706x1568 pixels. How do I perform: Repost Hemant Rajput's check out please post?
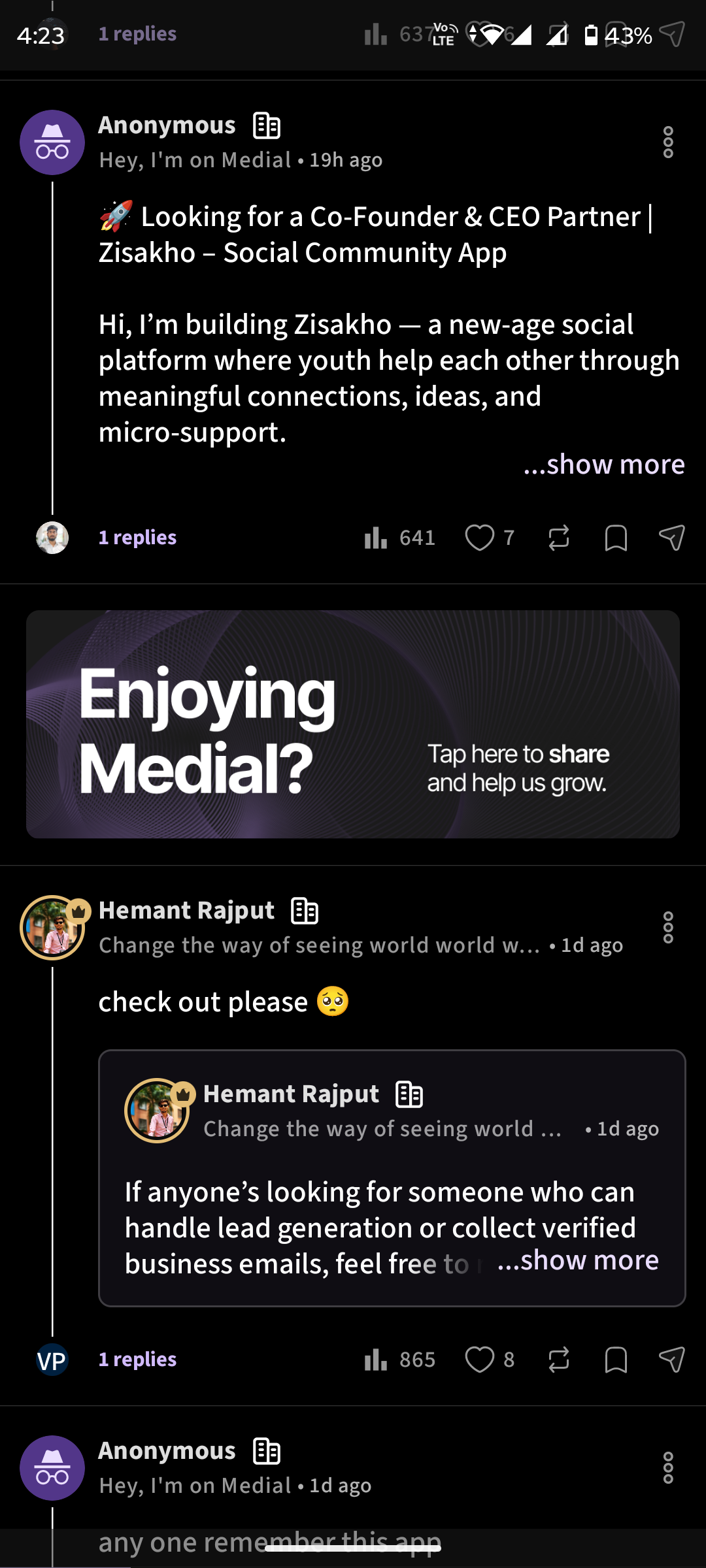pyautogui.click(x=559, y=1360)
